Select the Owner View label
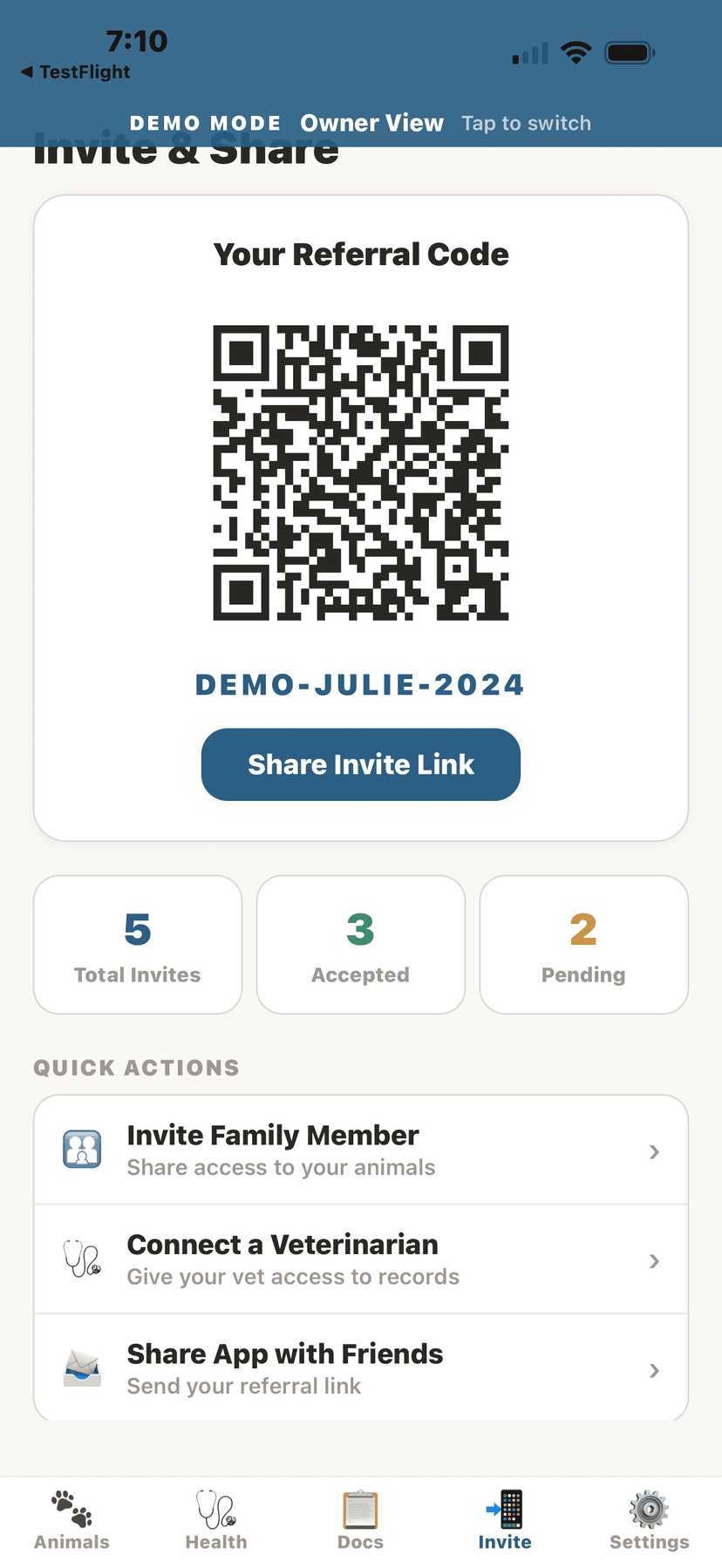The image size is (722, 1568). point(371,123)
